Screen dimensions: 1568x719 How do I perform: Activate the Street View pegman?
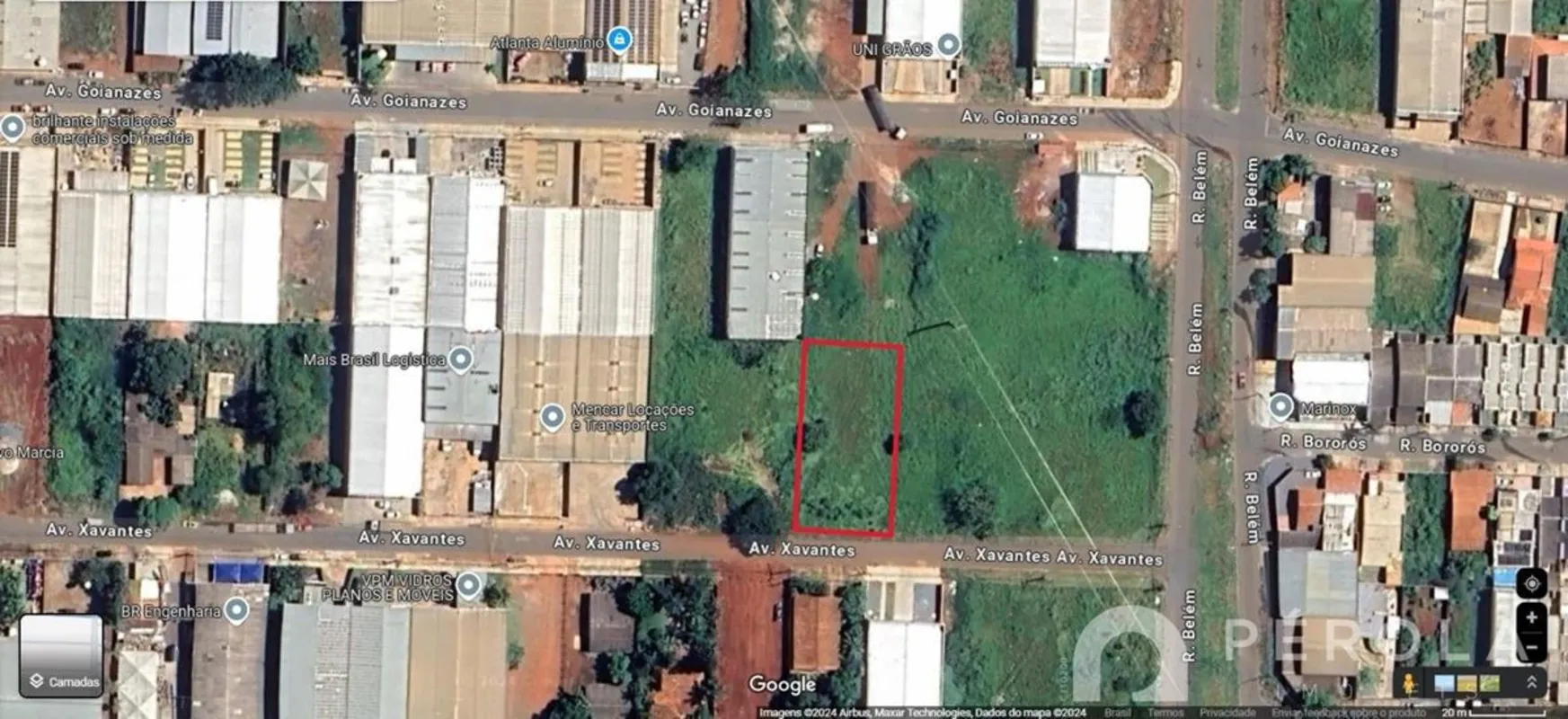click(1409, 684)
